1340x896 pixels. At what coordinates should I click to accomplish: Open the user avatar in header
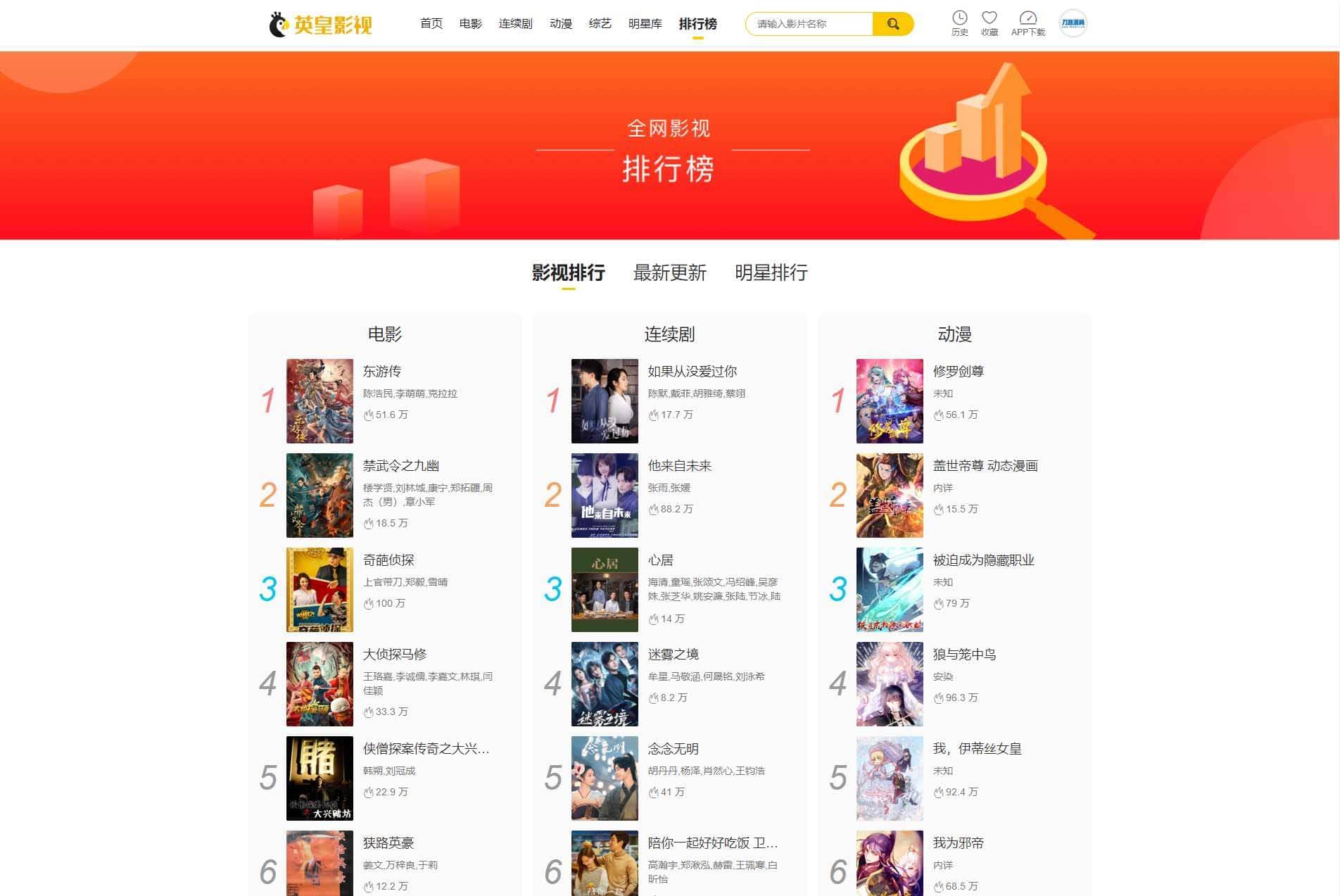[1073, 23]
